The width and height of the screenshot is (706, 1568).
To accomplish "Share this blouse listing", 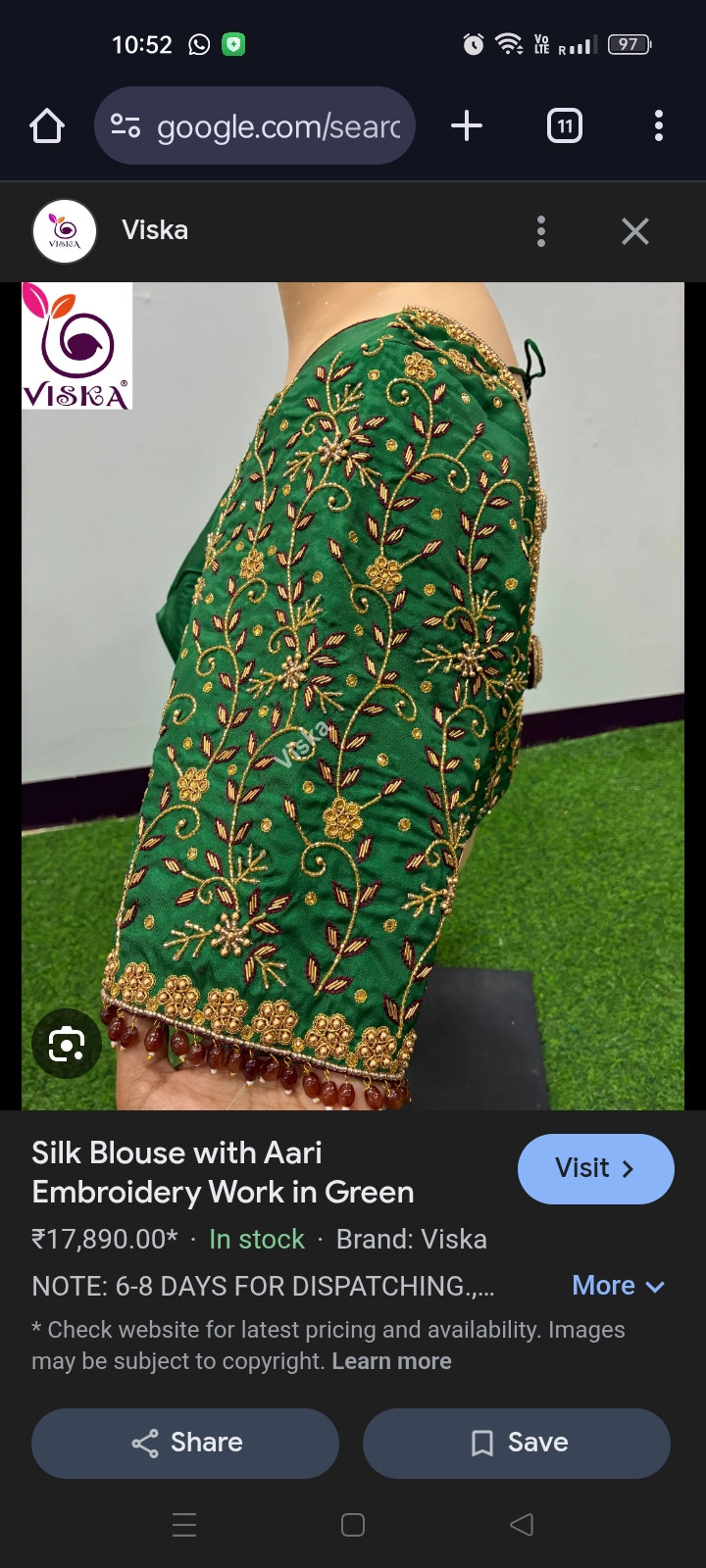I will (185, 1443).
